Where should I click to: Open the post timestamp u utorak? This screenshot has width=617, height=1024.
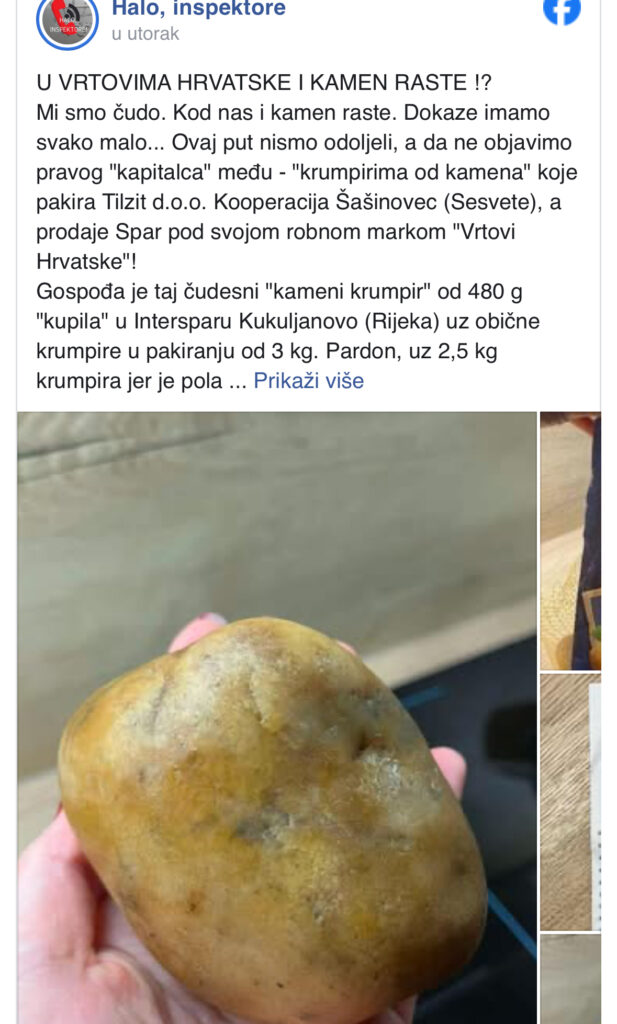(145, 34)
